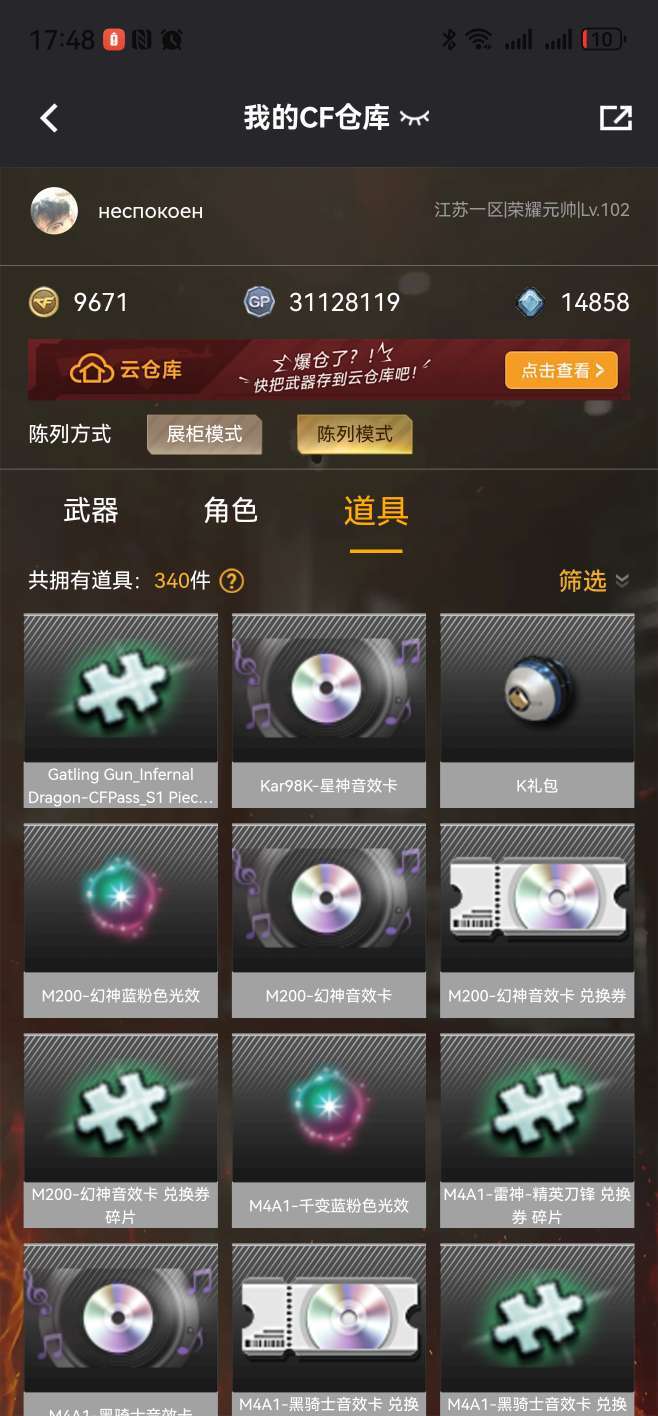Open the Gatling Gun_Infernal Dragon piece item
Viewport: 658px width, 1416px height.
tap(120, 710)
